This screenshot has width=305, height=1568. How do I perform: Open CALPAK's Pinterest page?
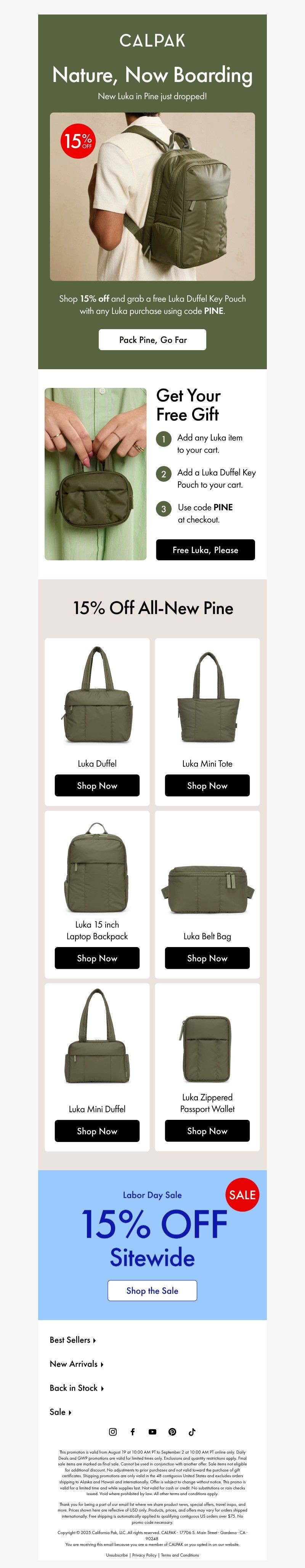[x=172, y=1432]
